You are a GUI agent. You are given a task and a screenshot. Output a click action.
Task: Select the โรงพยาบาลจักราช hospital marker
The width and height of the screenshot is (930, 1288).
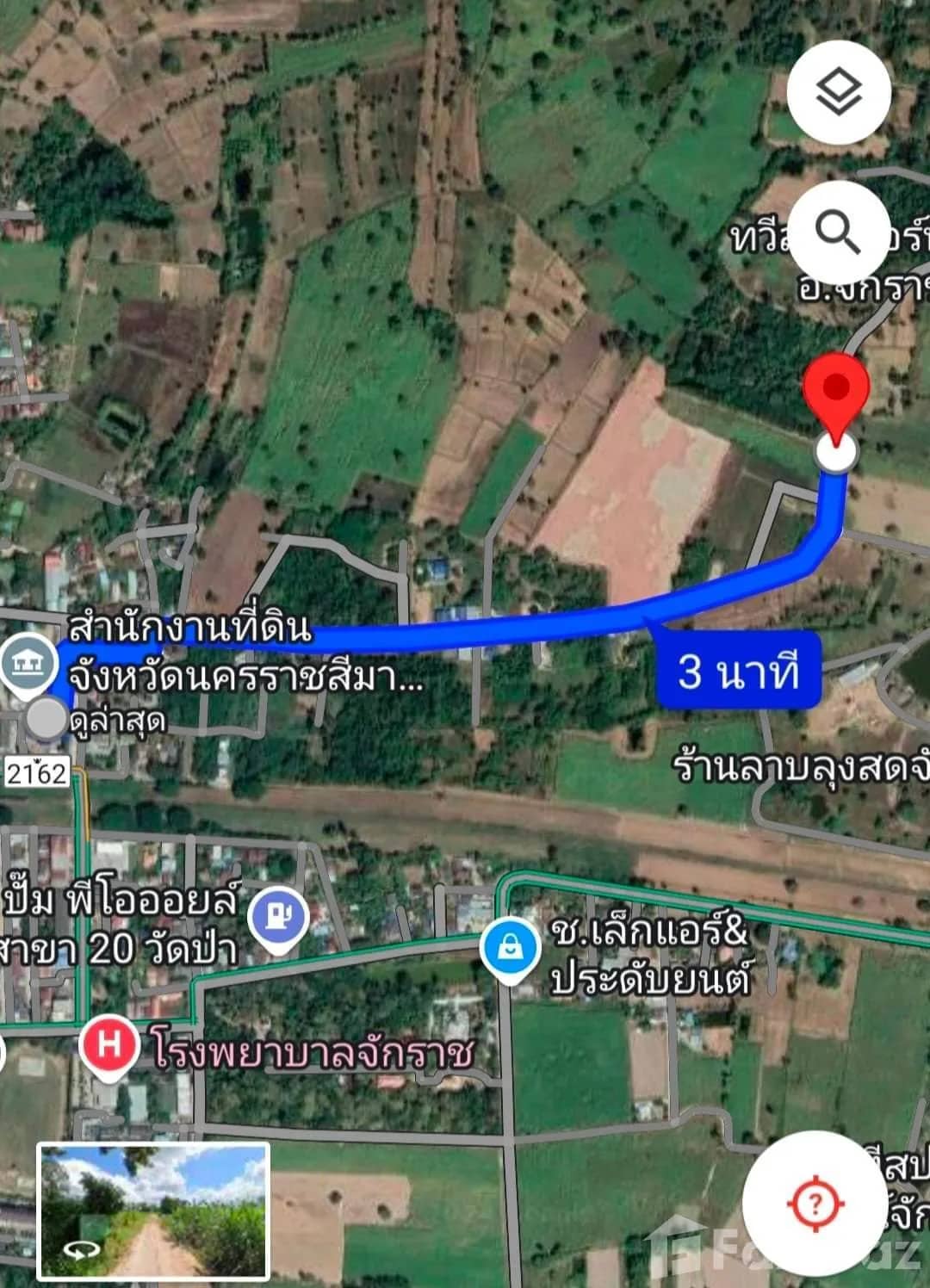[x=109, y=1046]
